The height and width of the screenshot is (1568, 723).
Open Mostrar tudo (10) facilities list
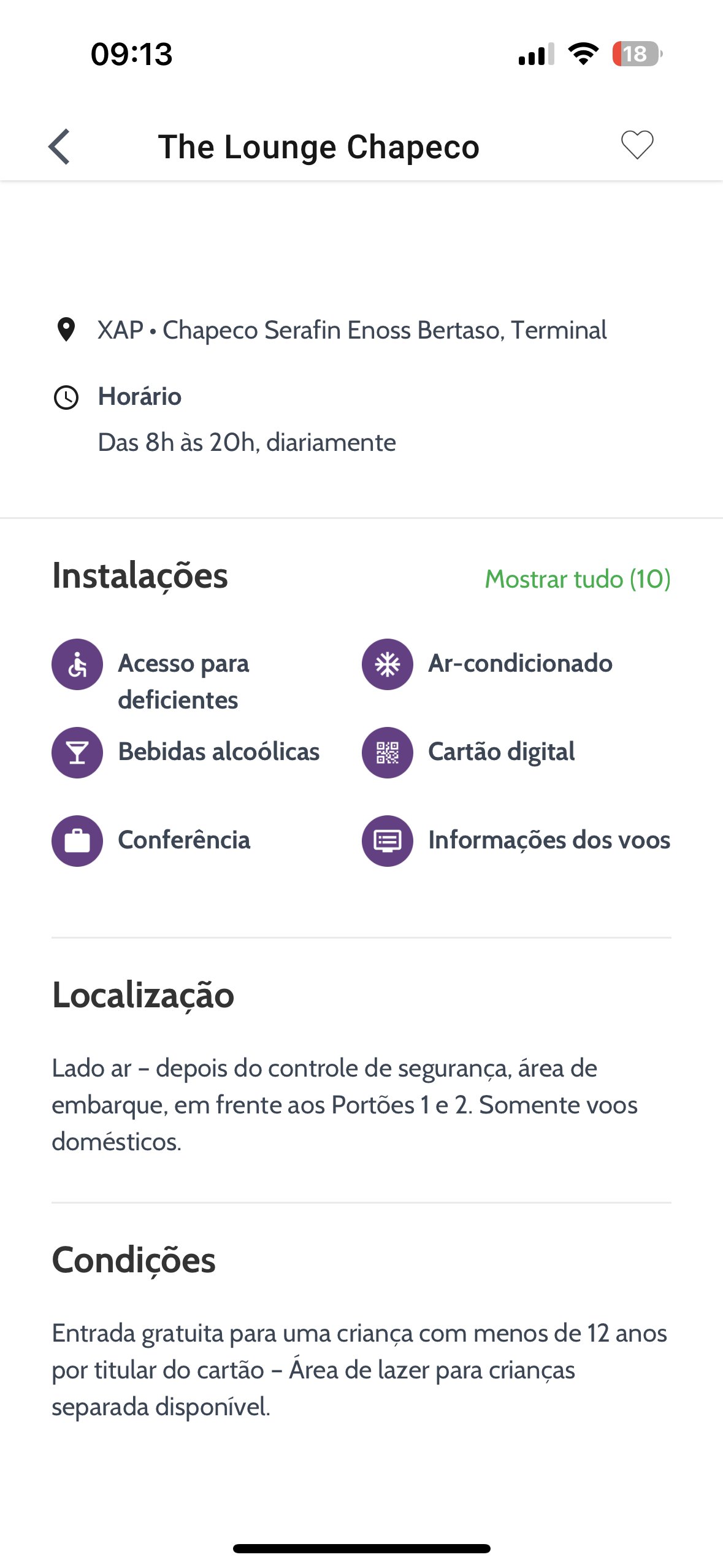[578, 578]
